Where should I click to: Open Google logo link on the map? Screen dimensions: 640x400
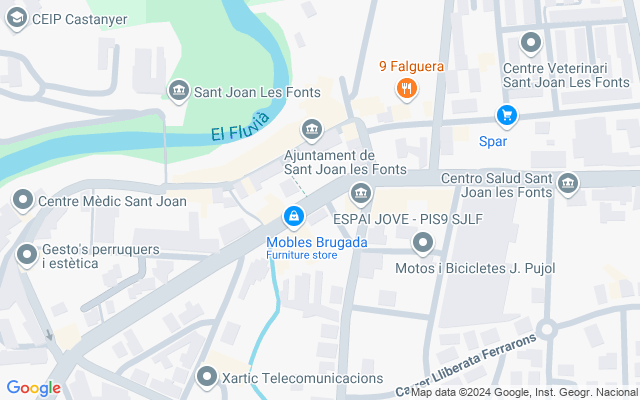[x=33, y=388]
